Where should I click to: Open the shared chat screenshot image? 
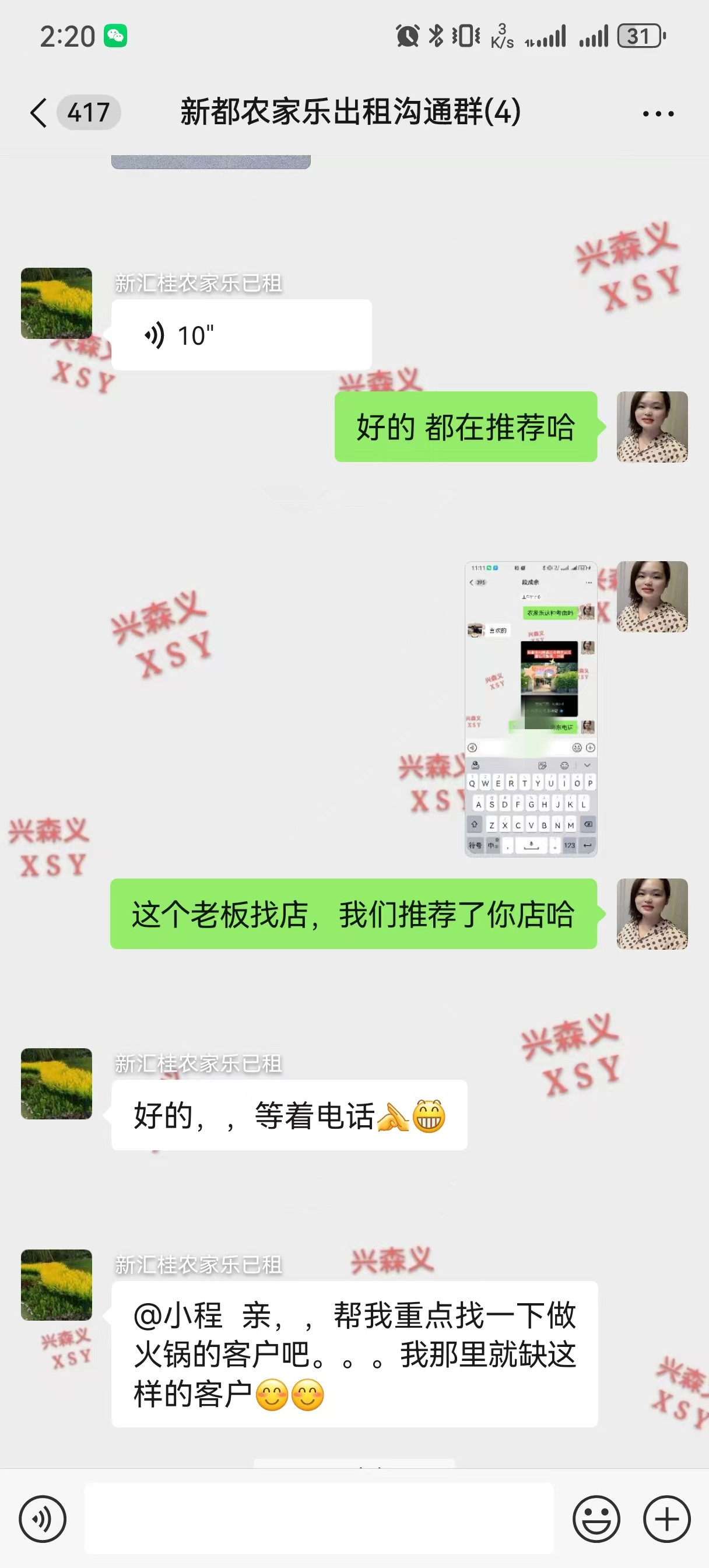click(530, 709)
